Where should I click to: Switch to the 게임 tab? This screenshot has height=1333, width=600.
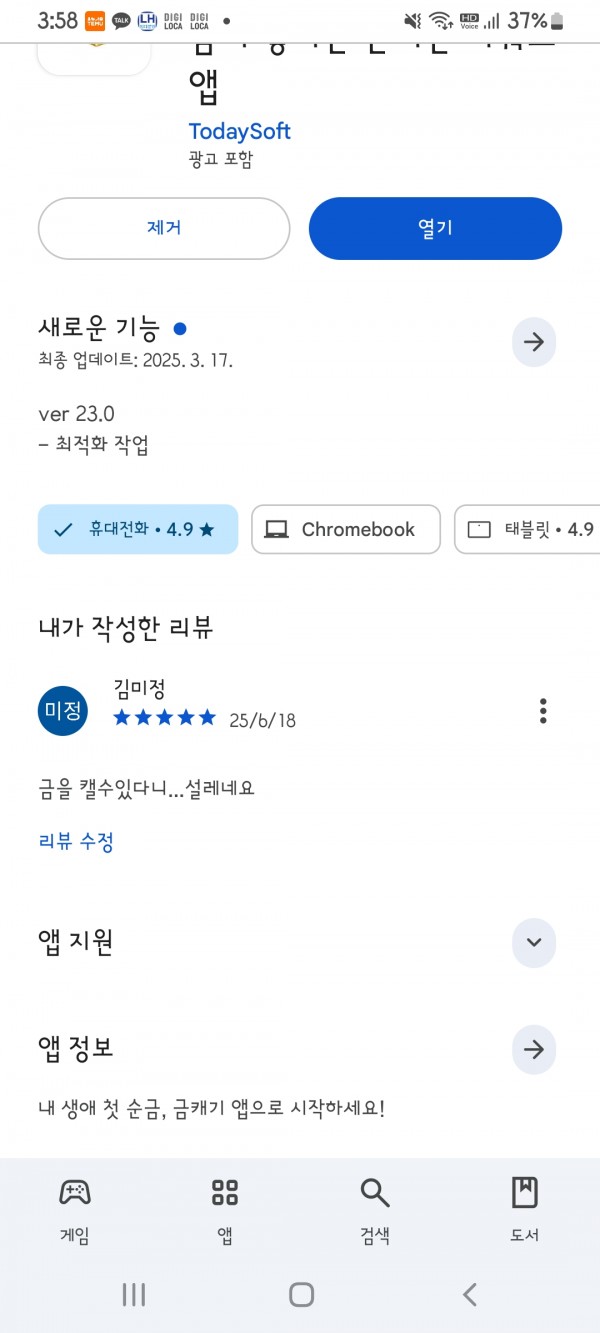click(75, 1210)
